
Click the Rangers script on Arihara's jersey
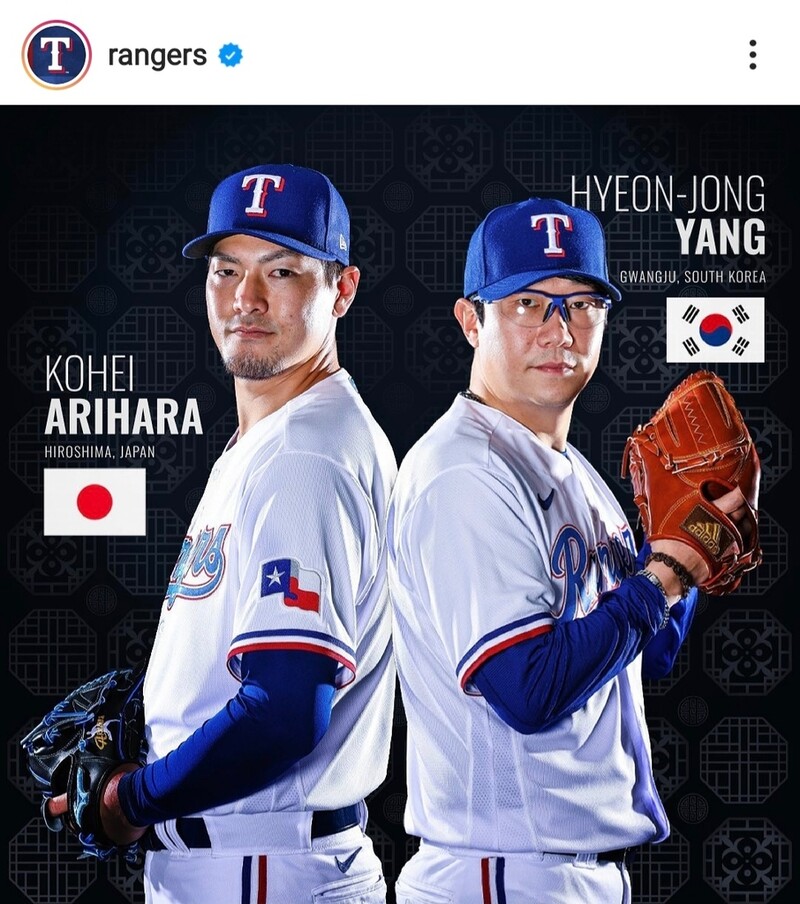196,557
